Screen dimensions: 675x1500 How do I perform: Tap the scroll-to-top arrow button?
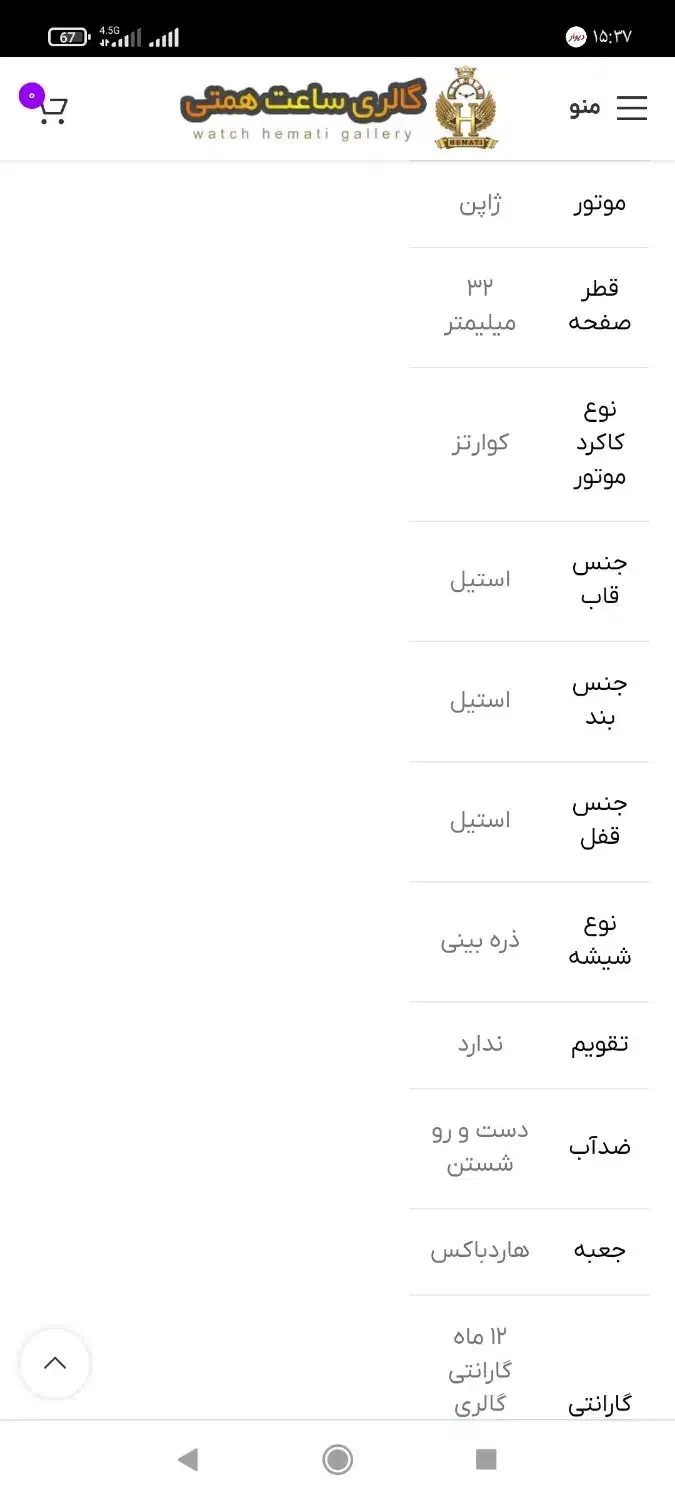point(55,1363)
